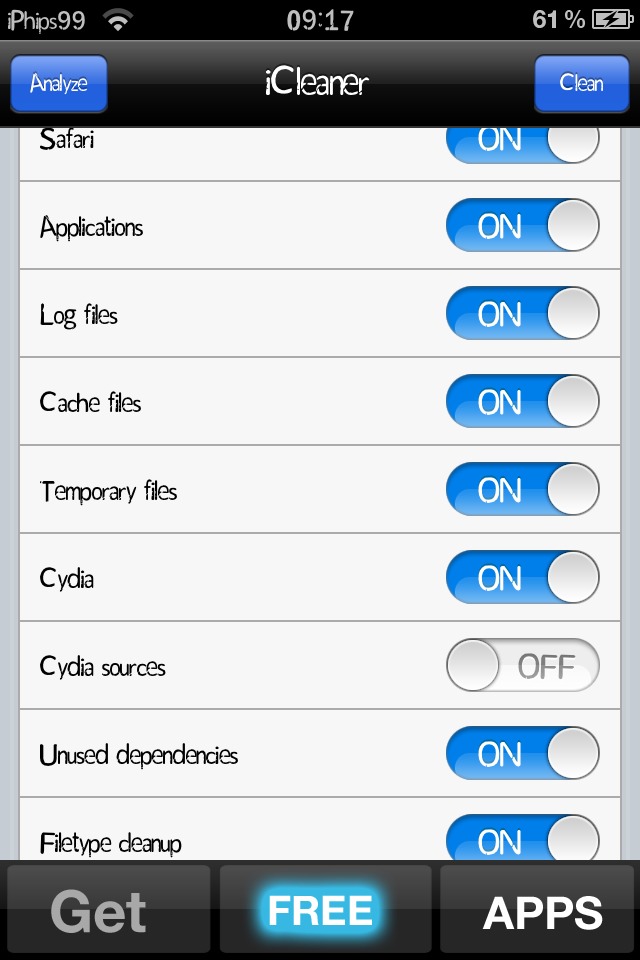640x960 pixels.
Task: Open the Get FREE APPS banner
Action: [320, 911]
